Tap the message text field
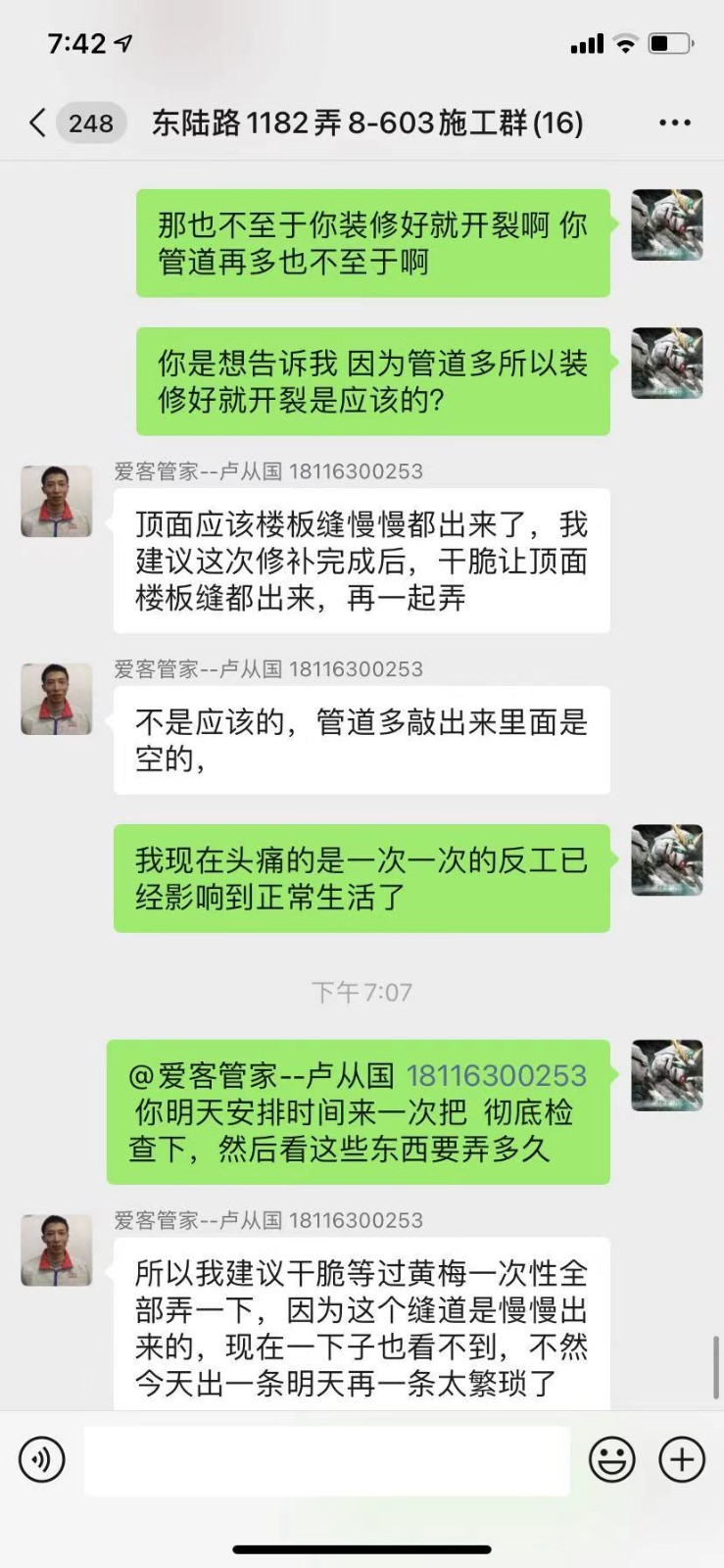This screenshot has width=724, height=1568. tap(326, 1459)
